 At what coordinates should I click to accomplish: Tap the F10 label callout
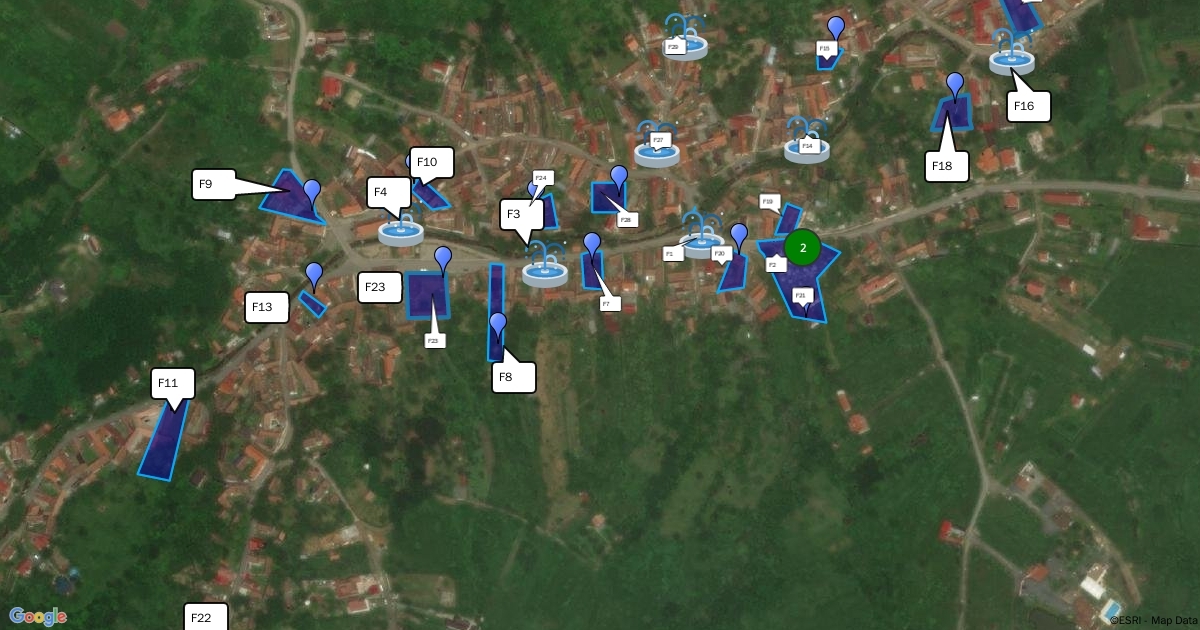click(432, 162)
